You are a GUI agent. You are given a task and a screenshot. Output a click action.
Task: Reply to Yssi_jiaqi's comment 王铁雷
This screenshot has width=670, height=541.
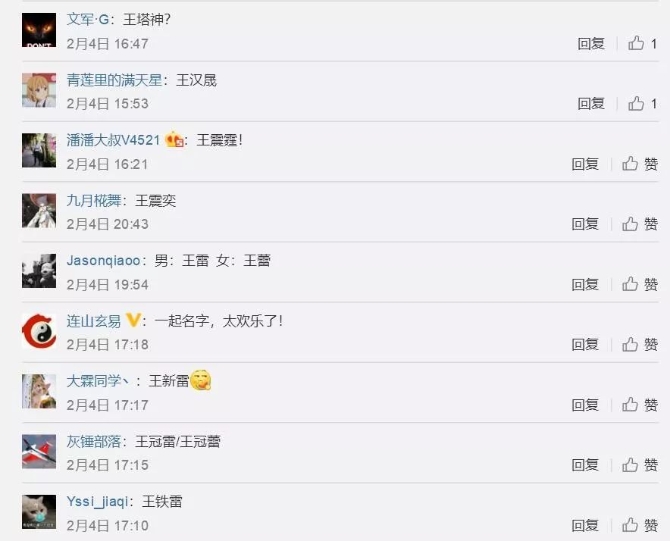coord(585,525)
